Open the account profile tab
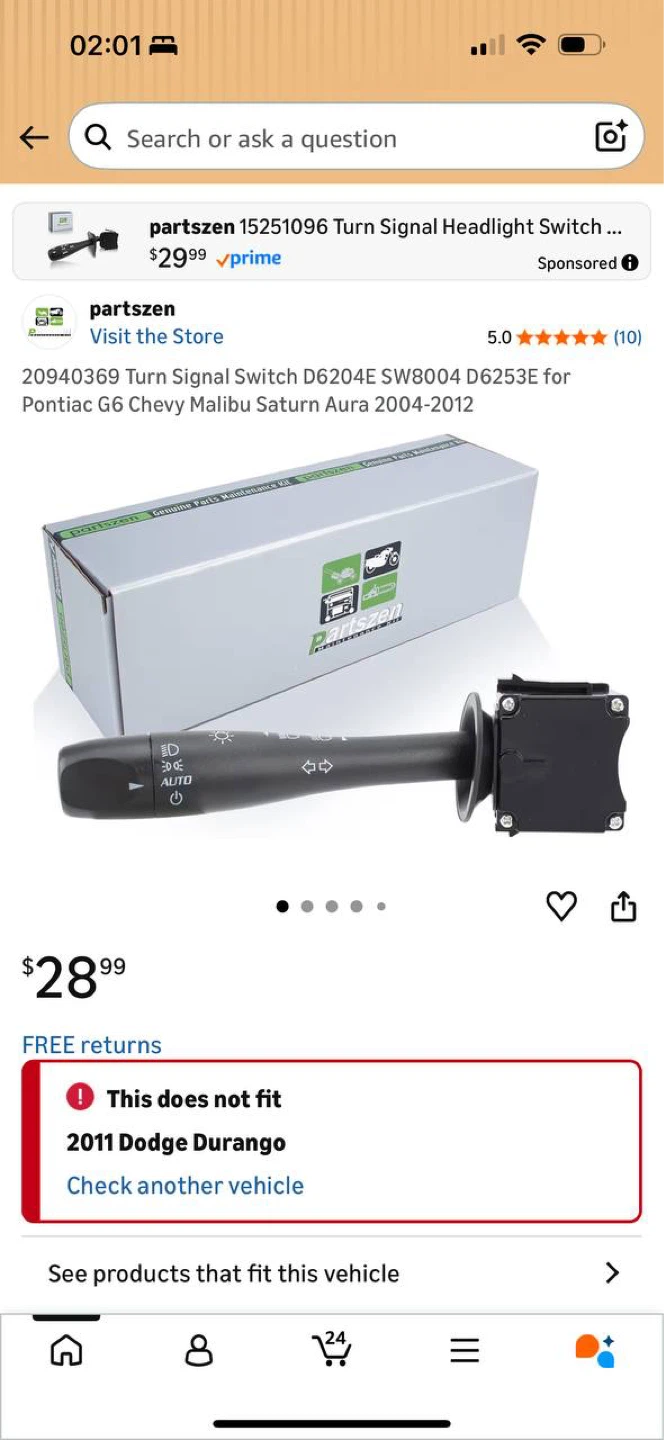The width and height of the screenshot is (664, 1440). point(199,1351)
